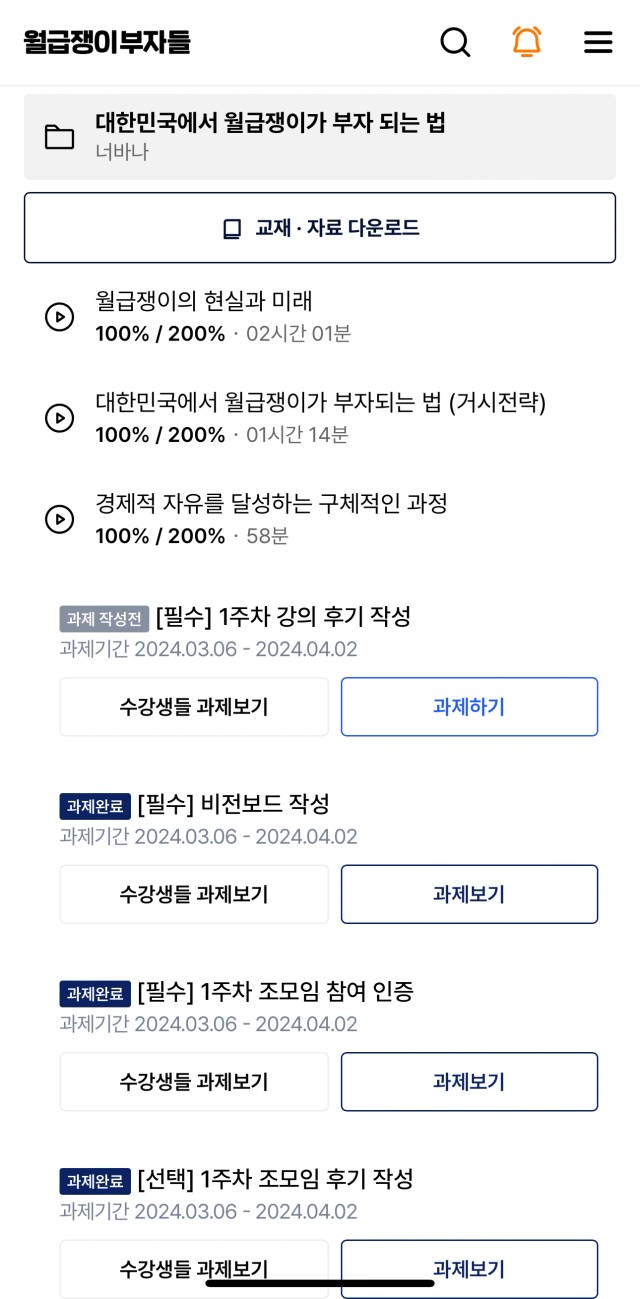
Task: Open the orange notifications bell
Action: pos(526,42)
